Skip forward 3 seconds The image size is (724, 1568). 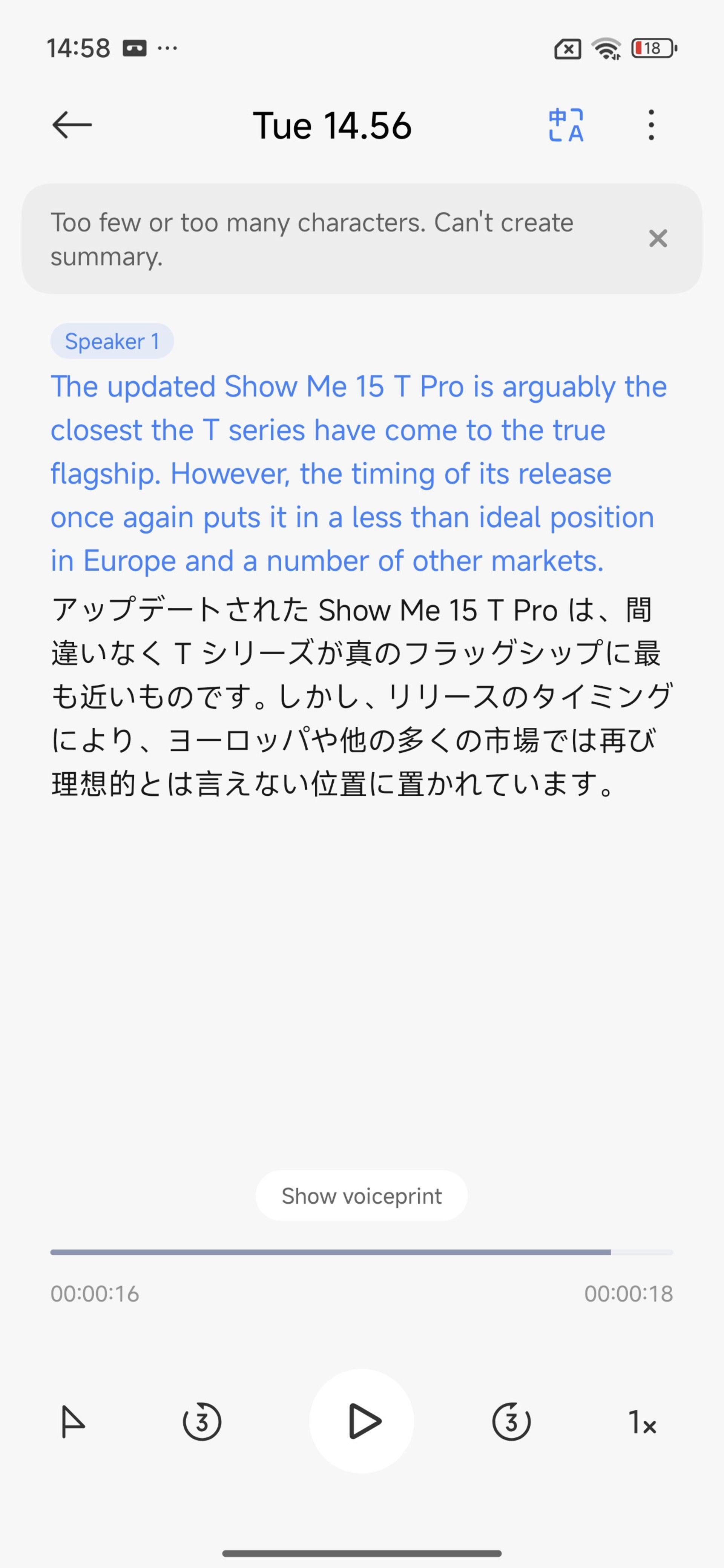tap(511, 1422)
